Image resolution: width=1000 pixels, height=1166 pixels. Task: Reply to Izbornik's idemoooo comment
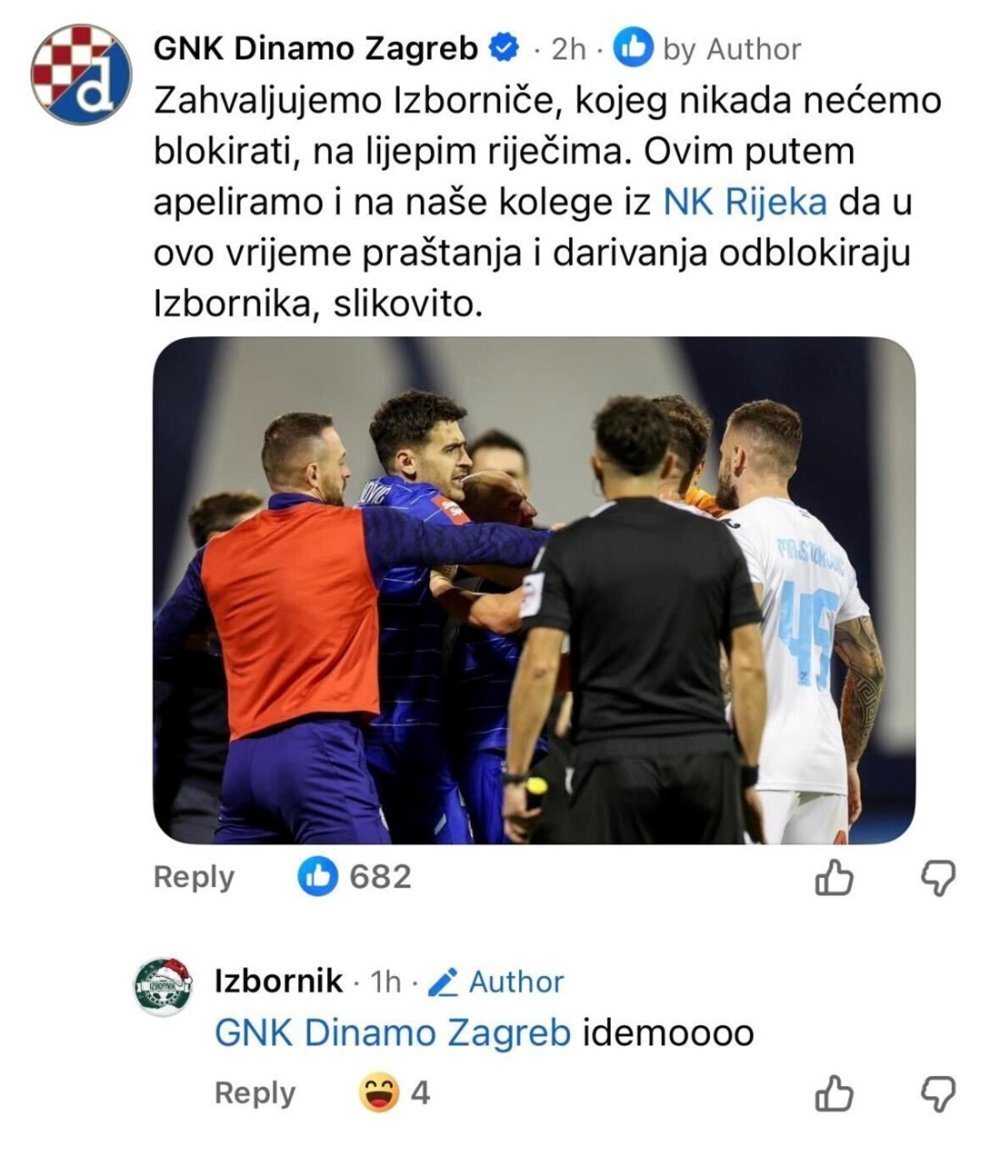pyautogui.click(x=255, y=1093)
